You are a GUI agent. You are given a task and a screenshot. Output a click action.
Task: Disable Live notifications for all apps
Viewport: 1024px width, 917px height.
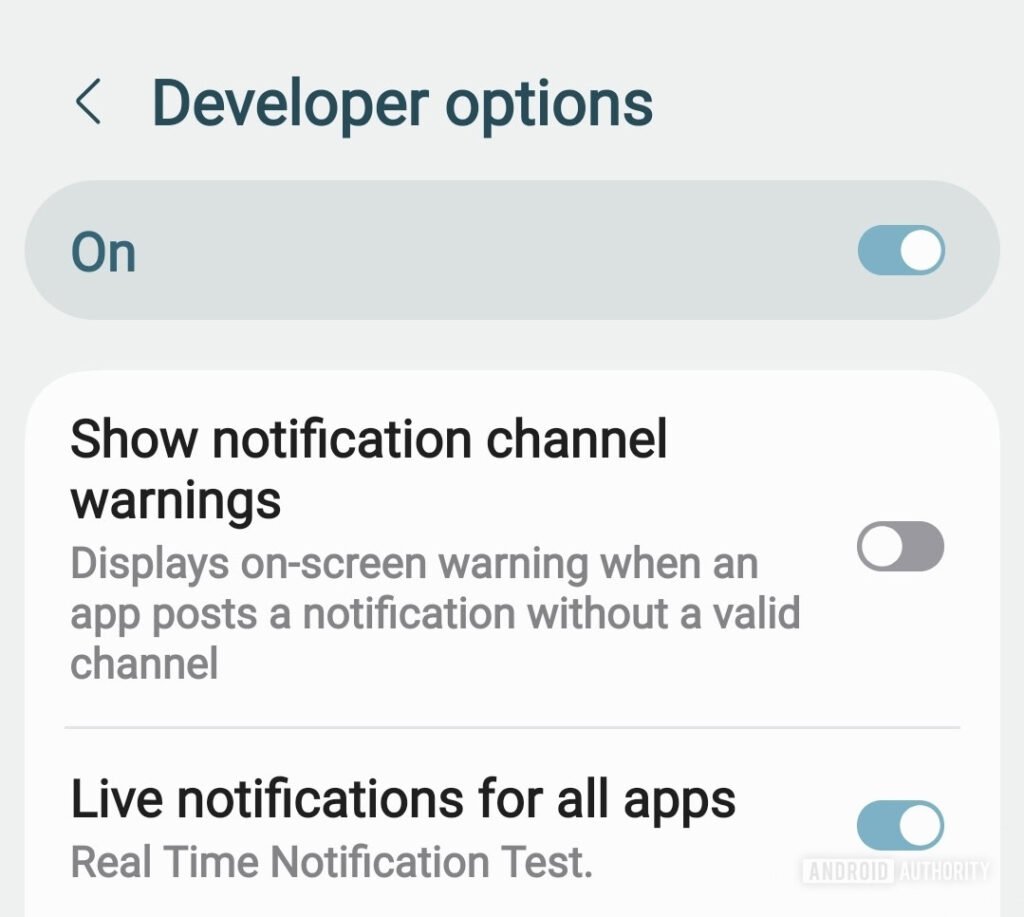(900, 826)
